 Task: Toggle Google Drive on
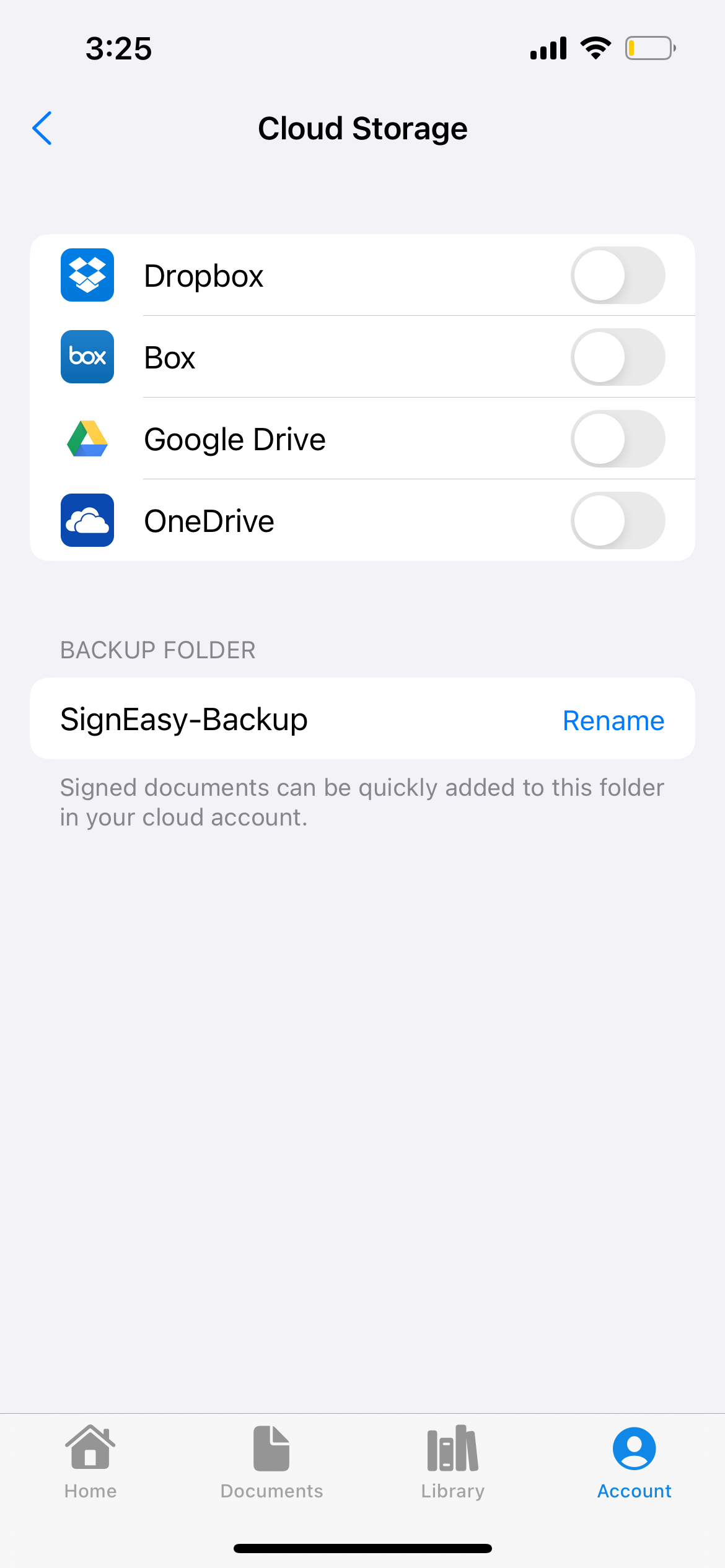pos(618,439)
